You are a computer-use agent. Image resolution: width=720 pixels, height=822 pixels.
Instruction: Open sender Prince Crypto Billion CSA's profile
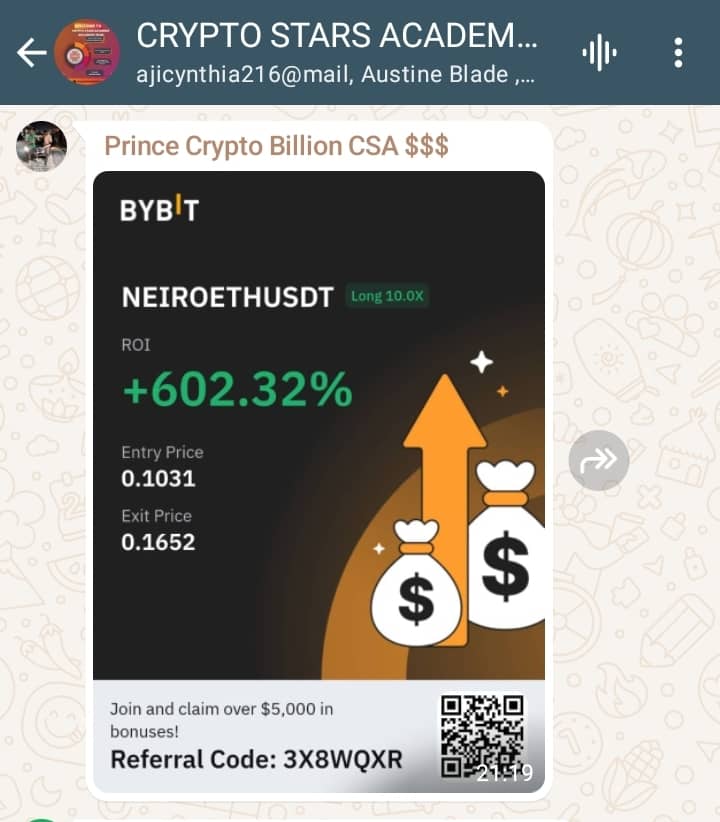tap(276, 147)
